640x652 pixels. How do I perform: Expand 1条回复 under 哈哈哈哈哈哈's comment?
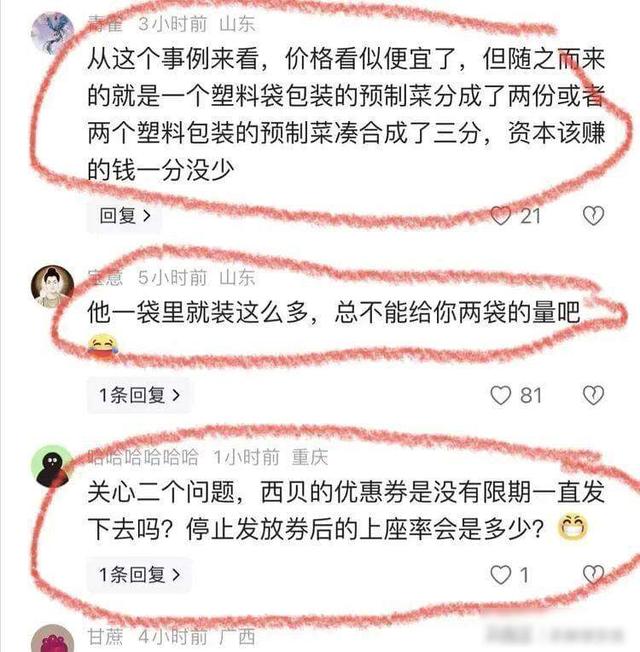click(139, 574)
